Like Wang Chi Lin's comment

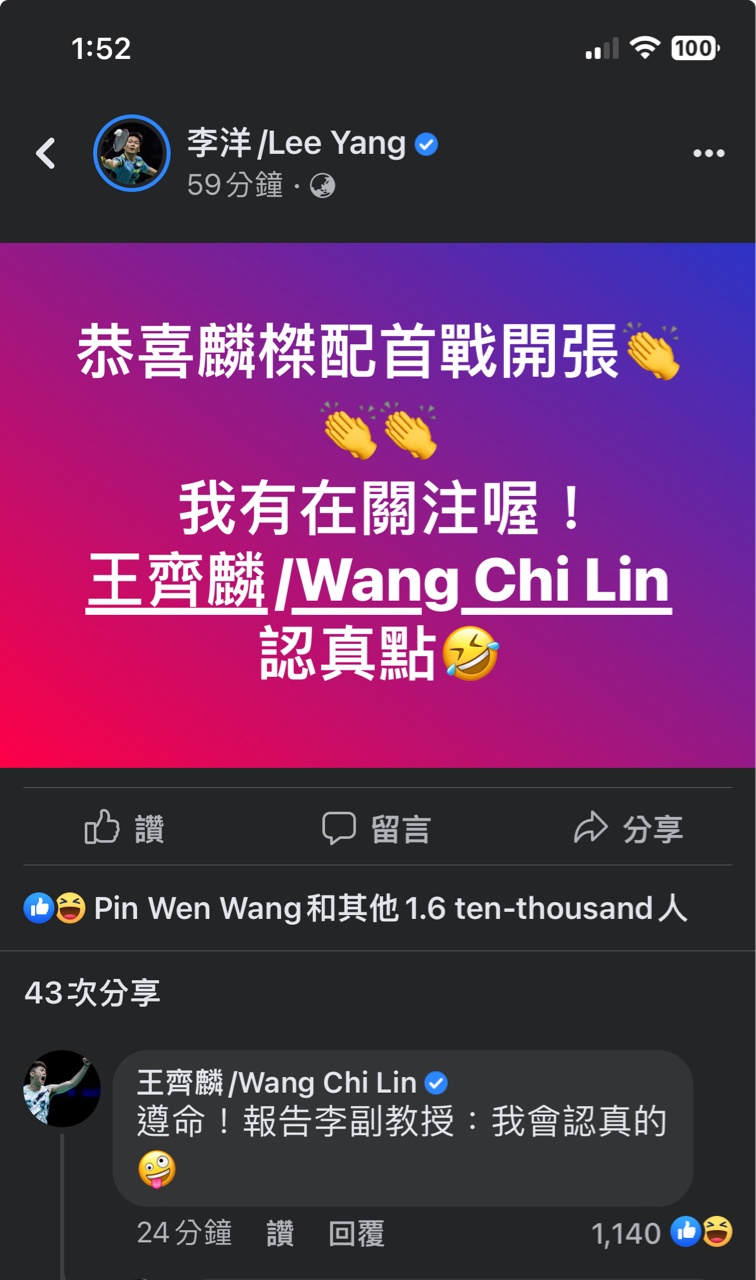pyautogui.click(x=280, y=1233)
